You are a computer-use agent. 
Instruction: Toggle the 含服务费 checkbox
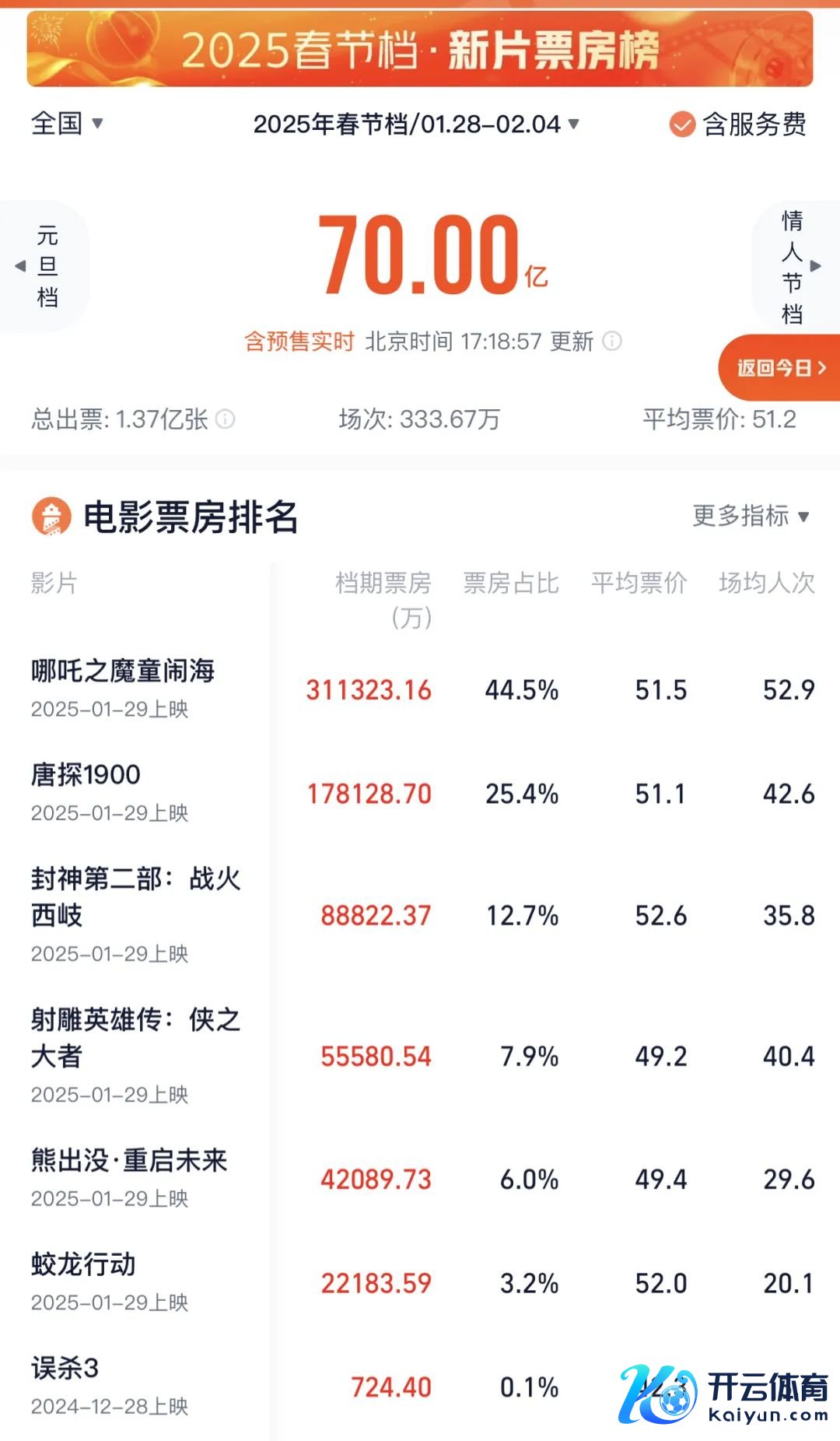[682, 124]
